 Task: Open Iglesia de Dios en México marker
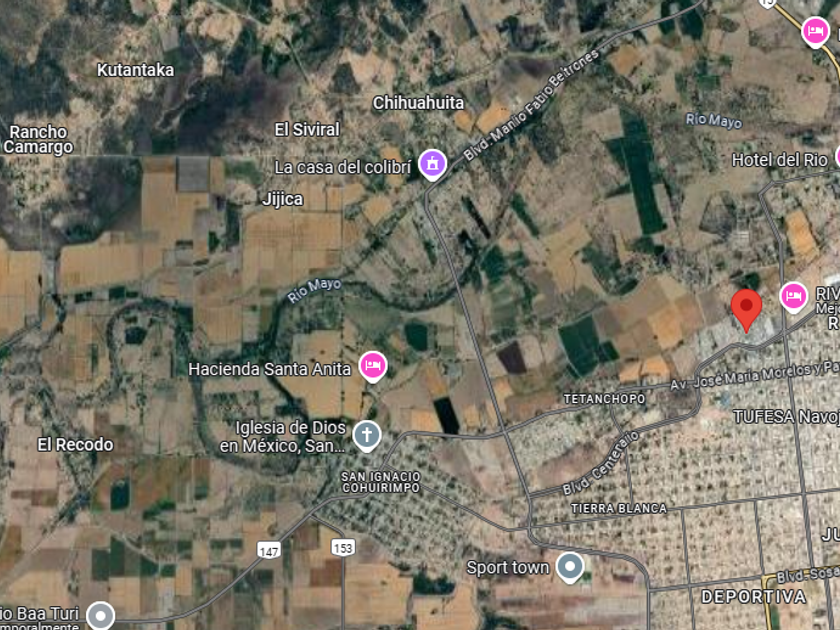367,435
